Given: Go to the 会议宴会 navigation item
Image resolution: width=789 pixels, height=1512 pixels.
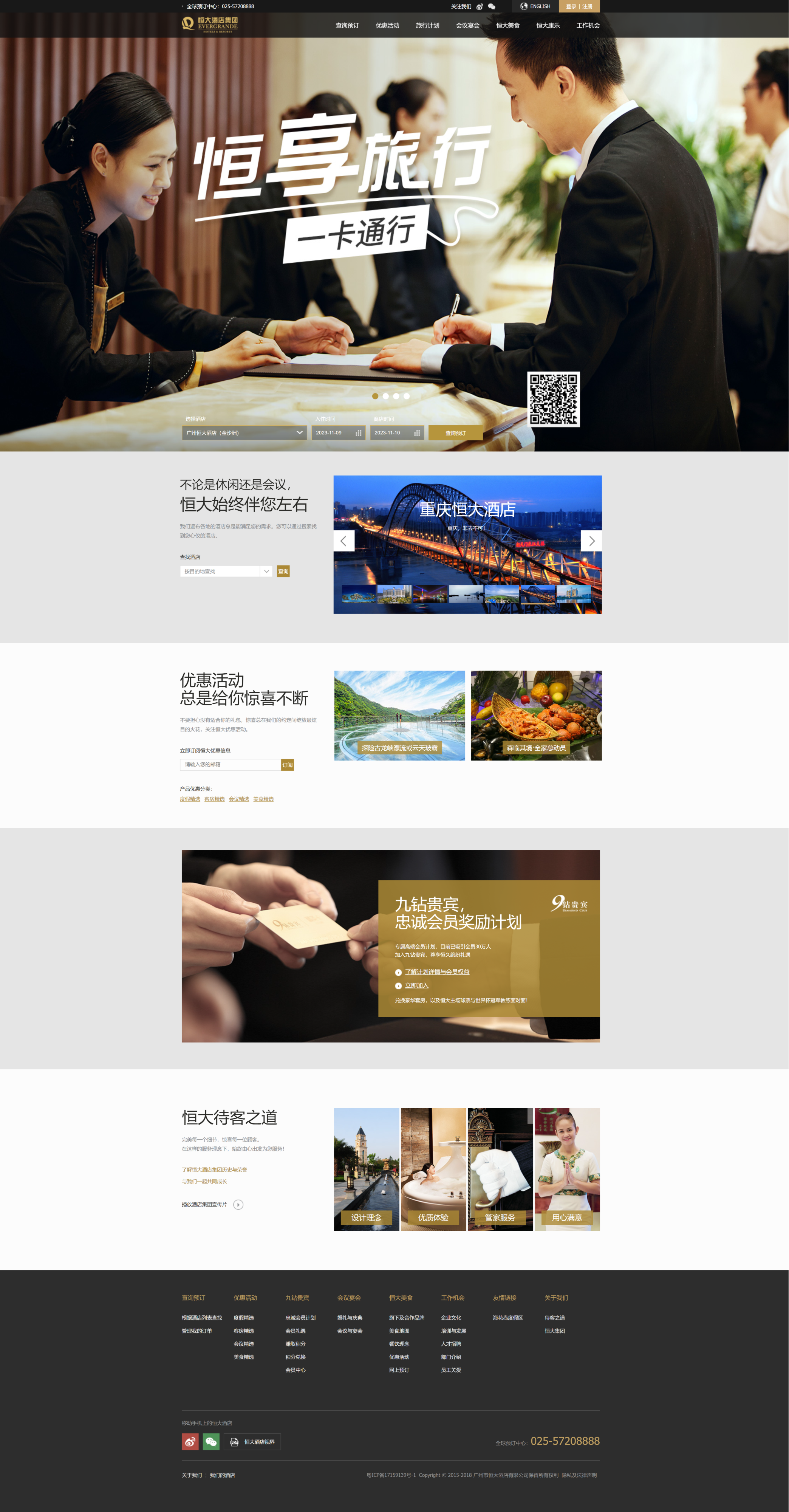Looking at the screenshot, I should pos(467,25).
